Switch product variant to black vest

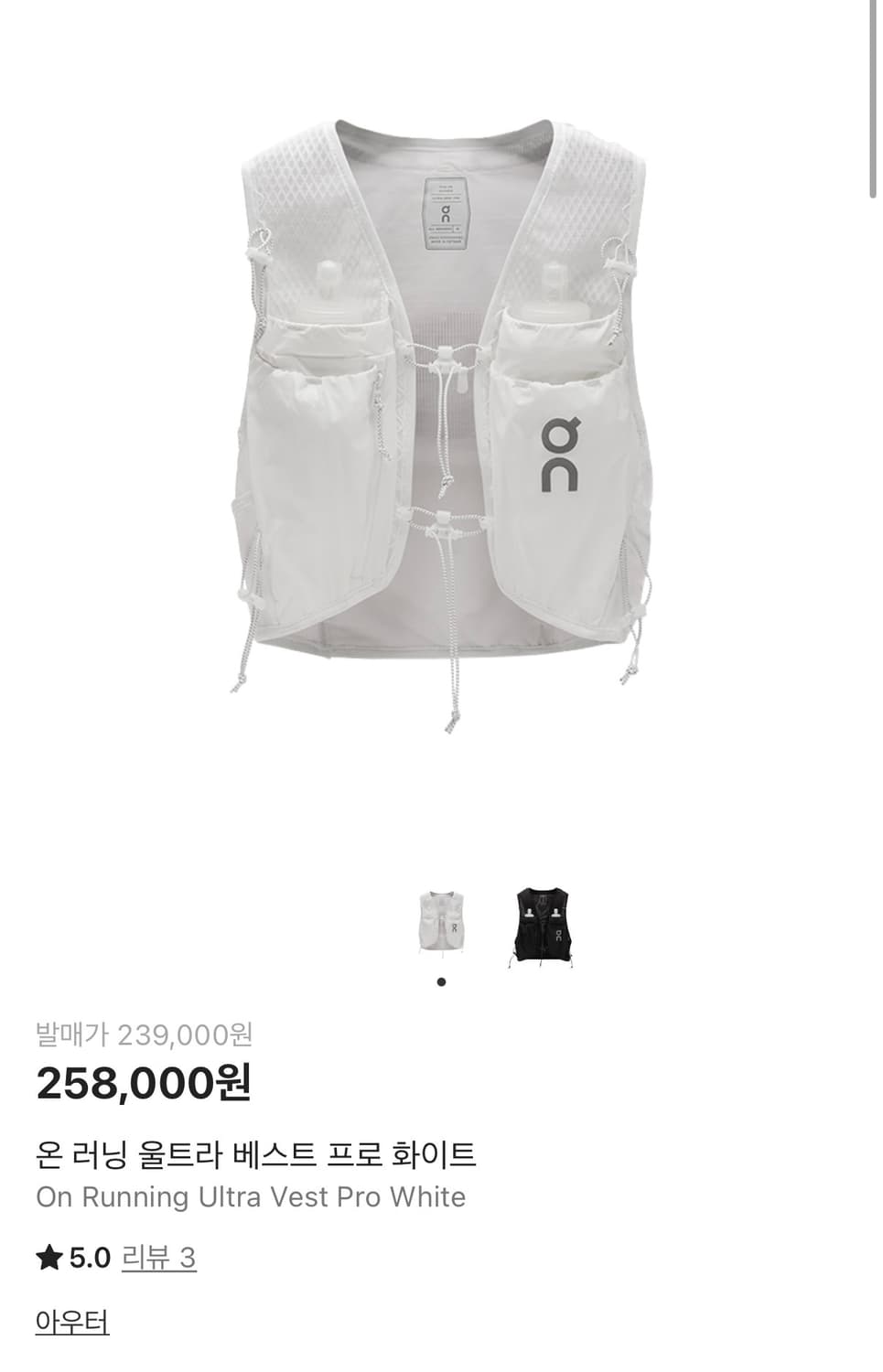(544, 924)
